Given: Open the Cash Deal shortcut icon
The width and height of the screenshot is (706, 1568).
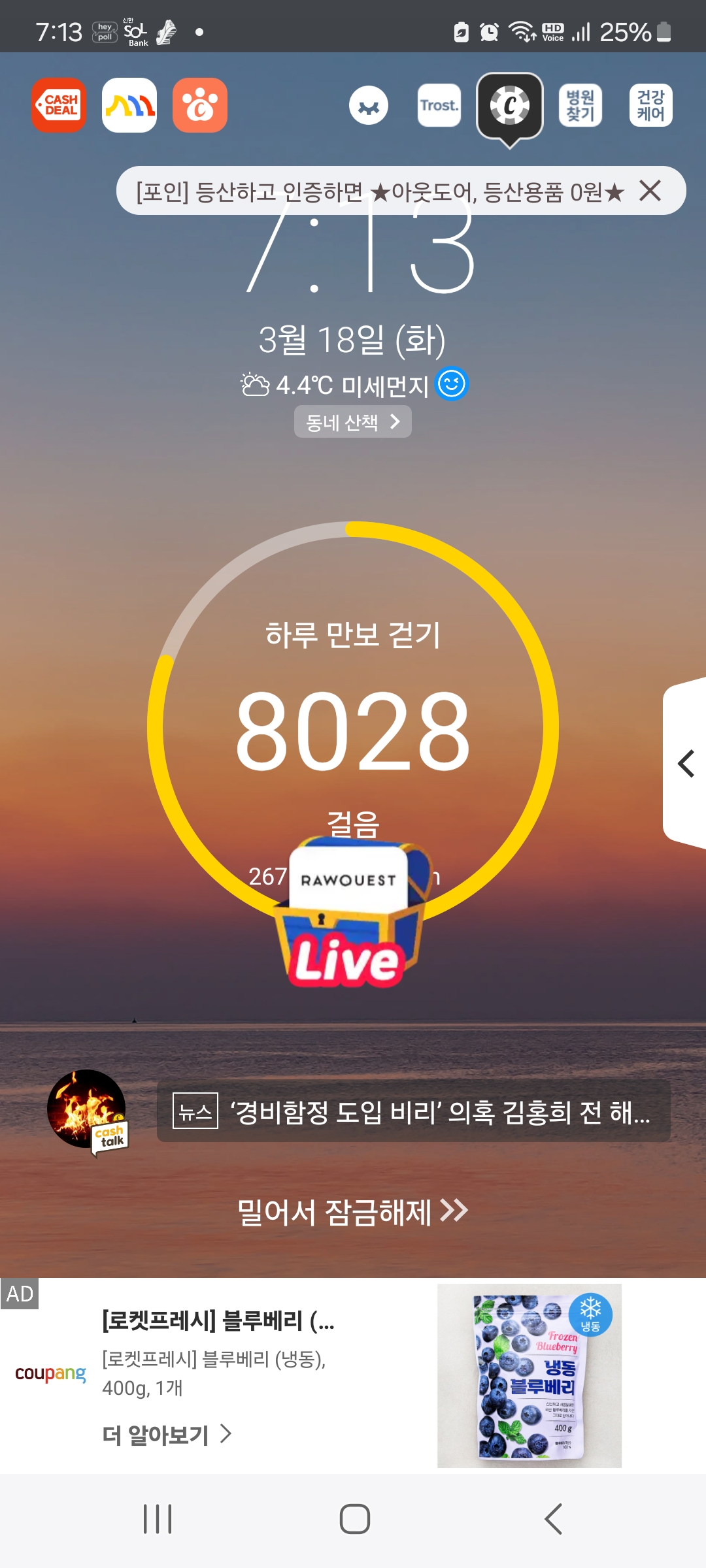Looking at the screenshot, I should point(59,105).
